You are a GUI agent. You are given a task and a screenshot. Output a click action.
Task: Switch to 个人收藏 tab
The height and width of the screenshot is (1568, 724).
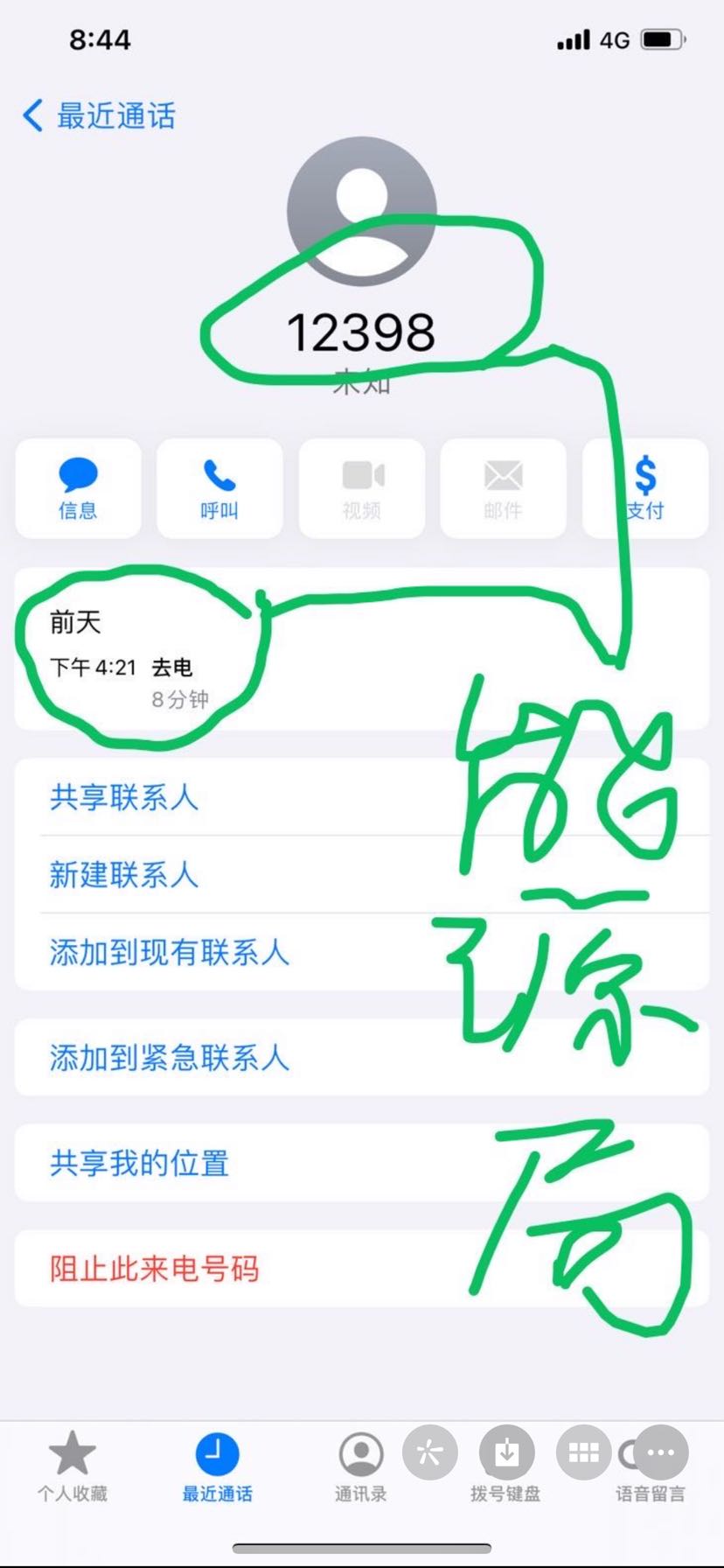point(72,1468)
